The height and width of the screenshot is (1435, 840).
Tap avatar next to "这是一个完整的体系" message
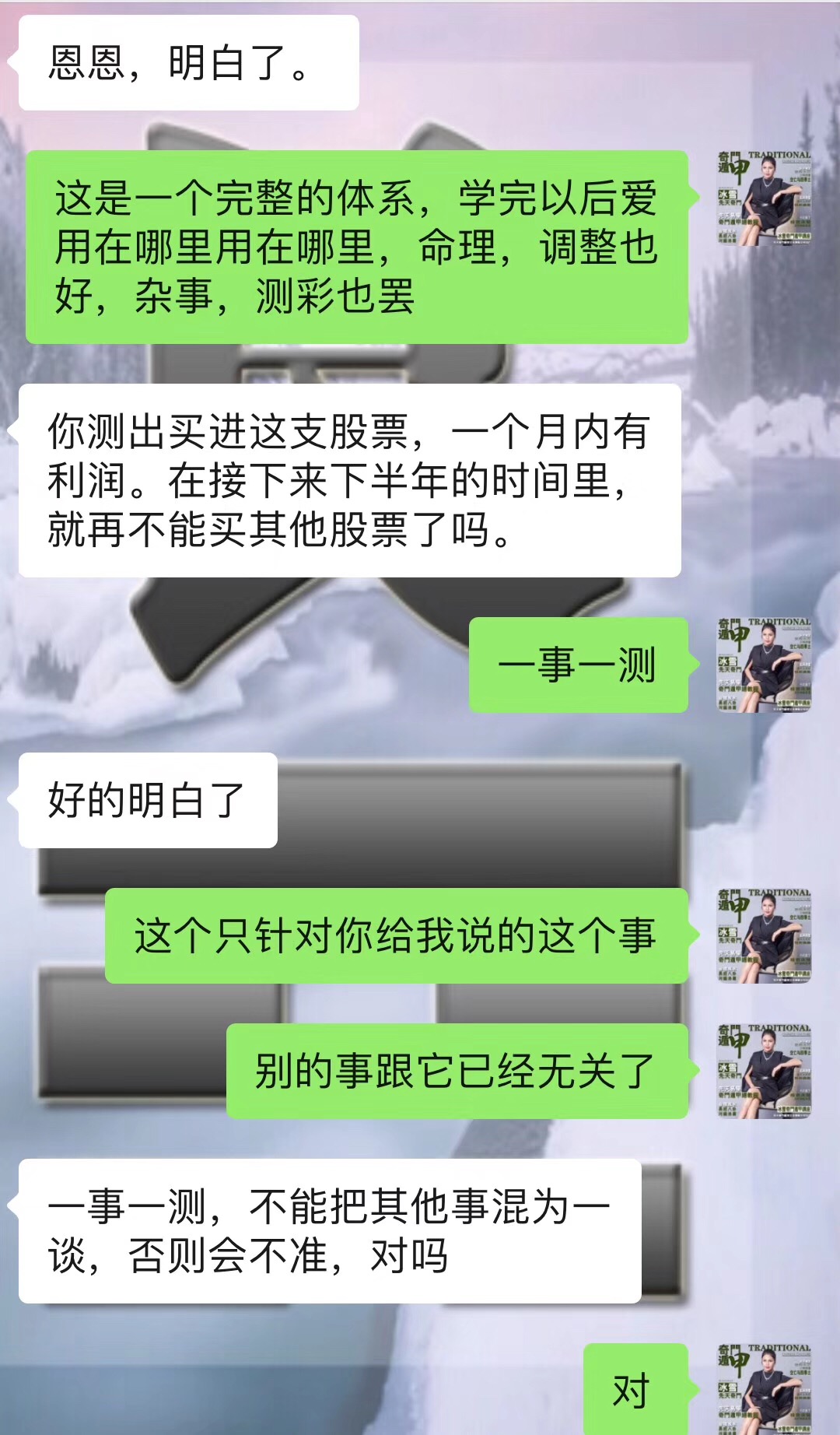763,198
